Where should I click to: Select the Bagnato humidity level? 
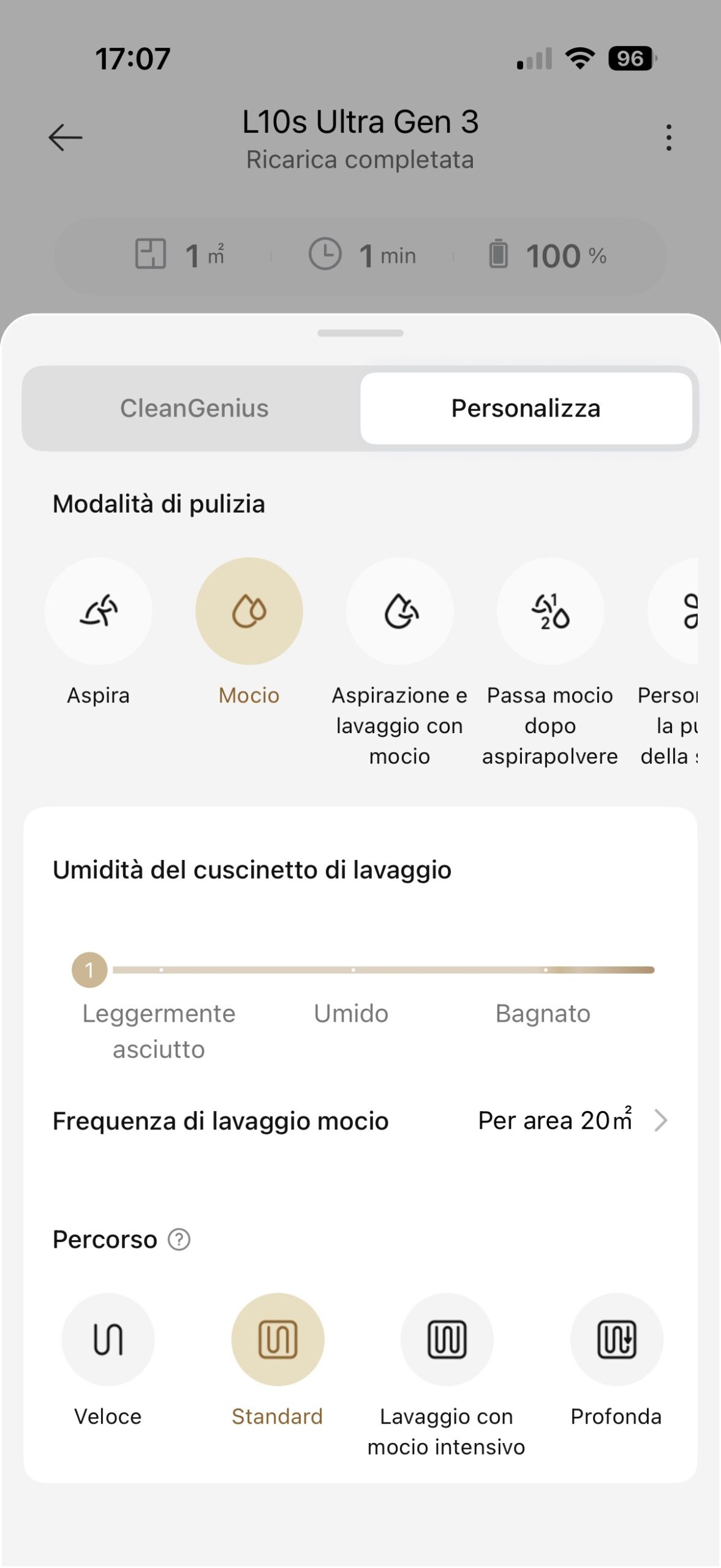tap(546, 970)
